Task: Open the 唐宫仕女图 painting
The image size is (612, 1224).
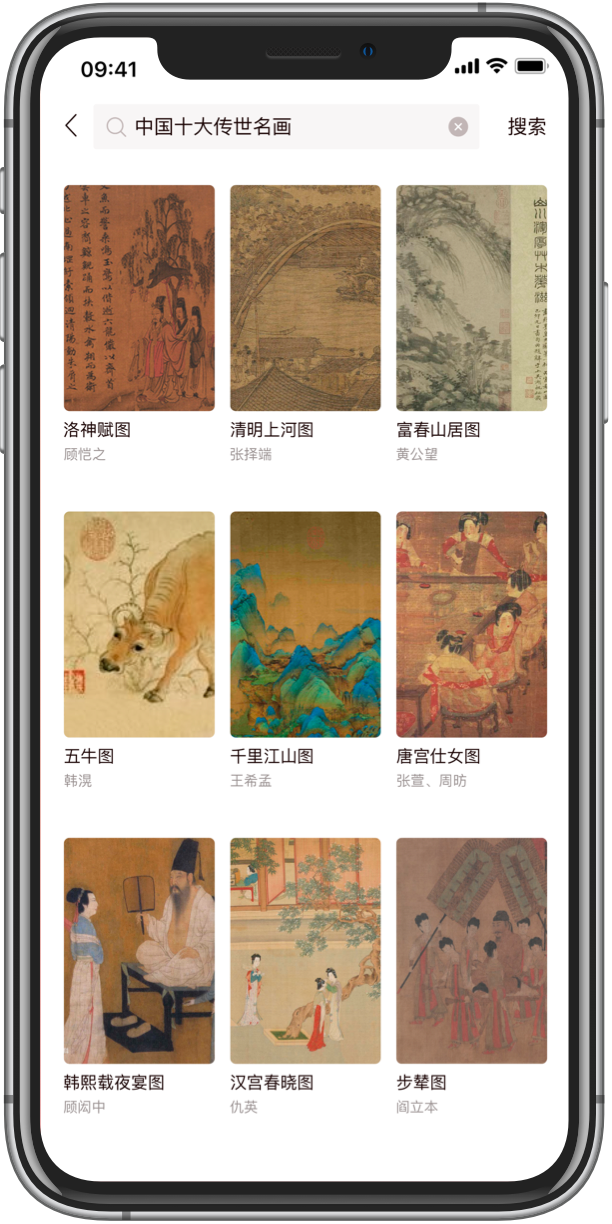Action: pos(471,624)
